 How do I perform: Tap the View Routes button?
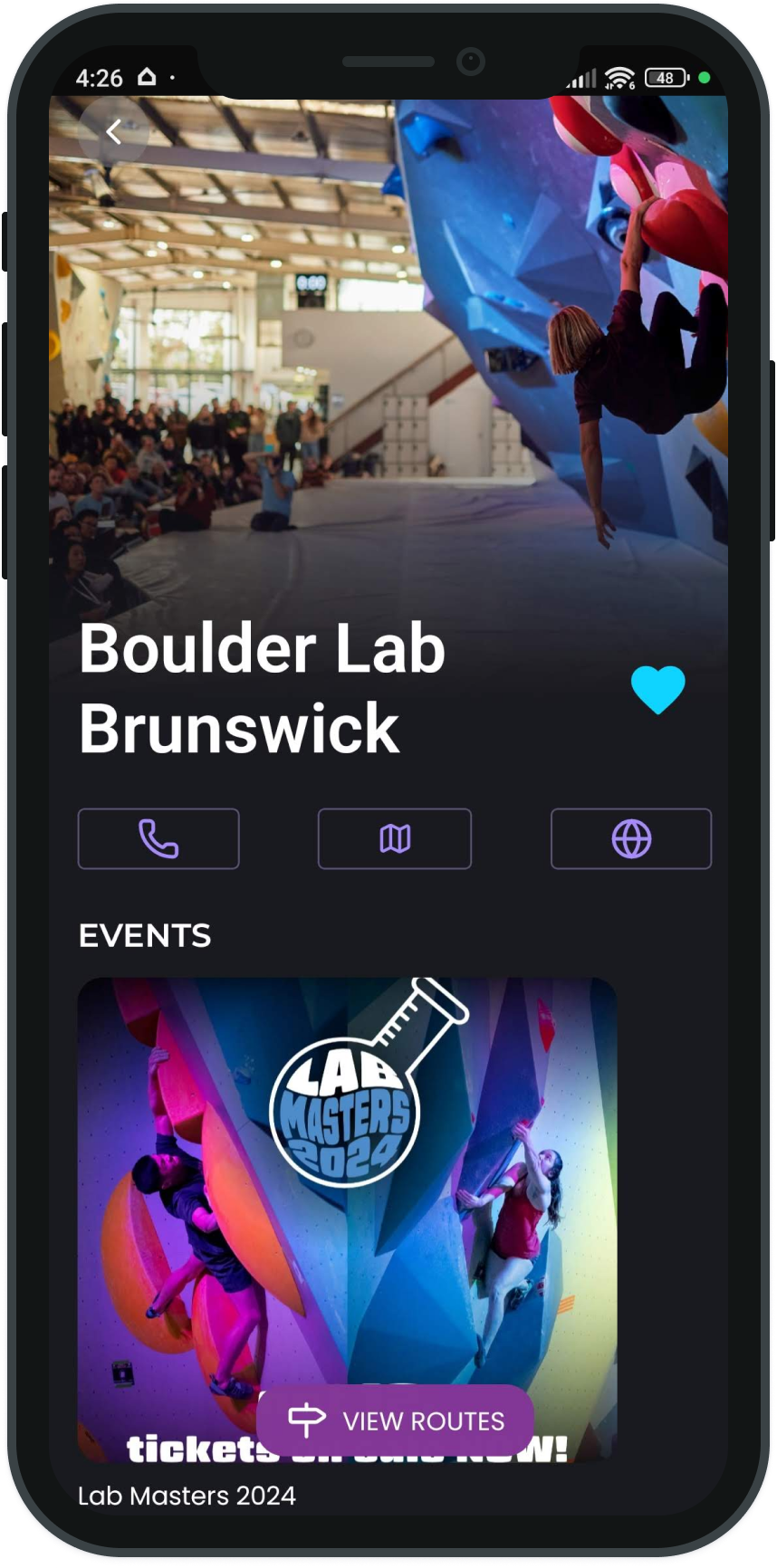(x=396, y=1420)
